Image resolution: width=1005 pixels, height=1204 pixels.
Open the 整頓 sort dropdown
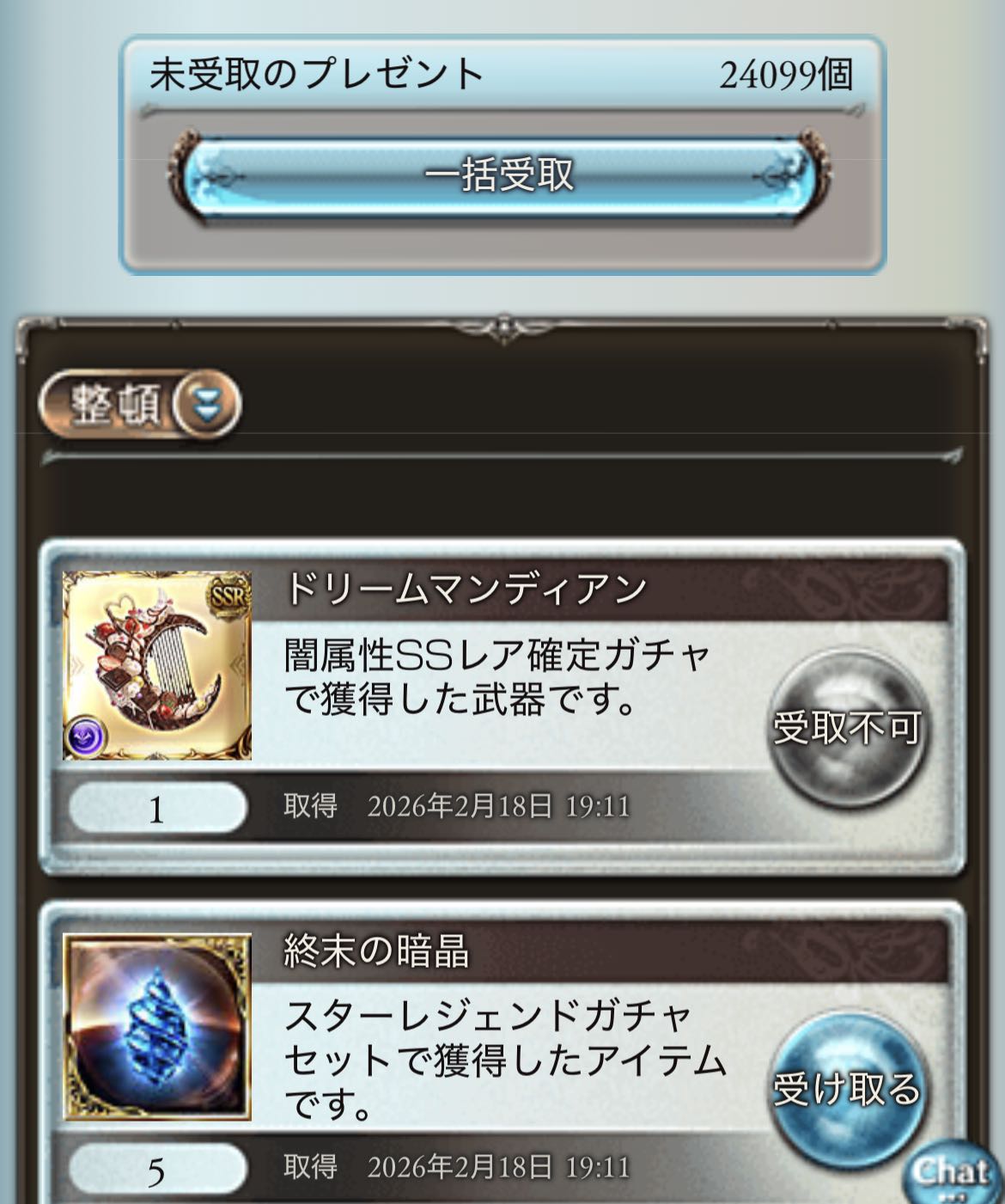(140, 403)
